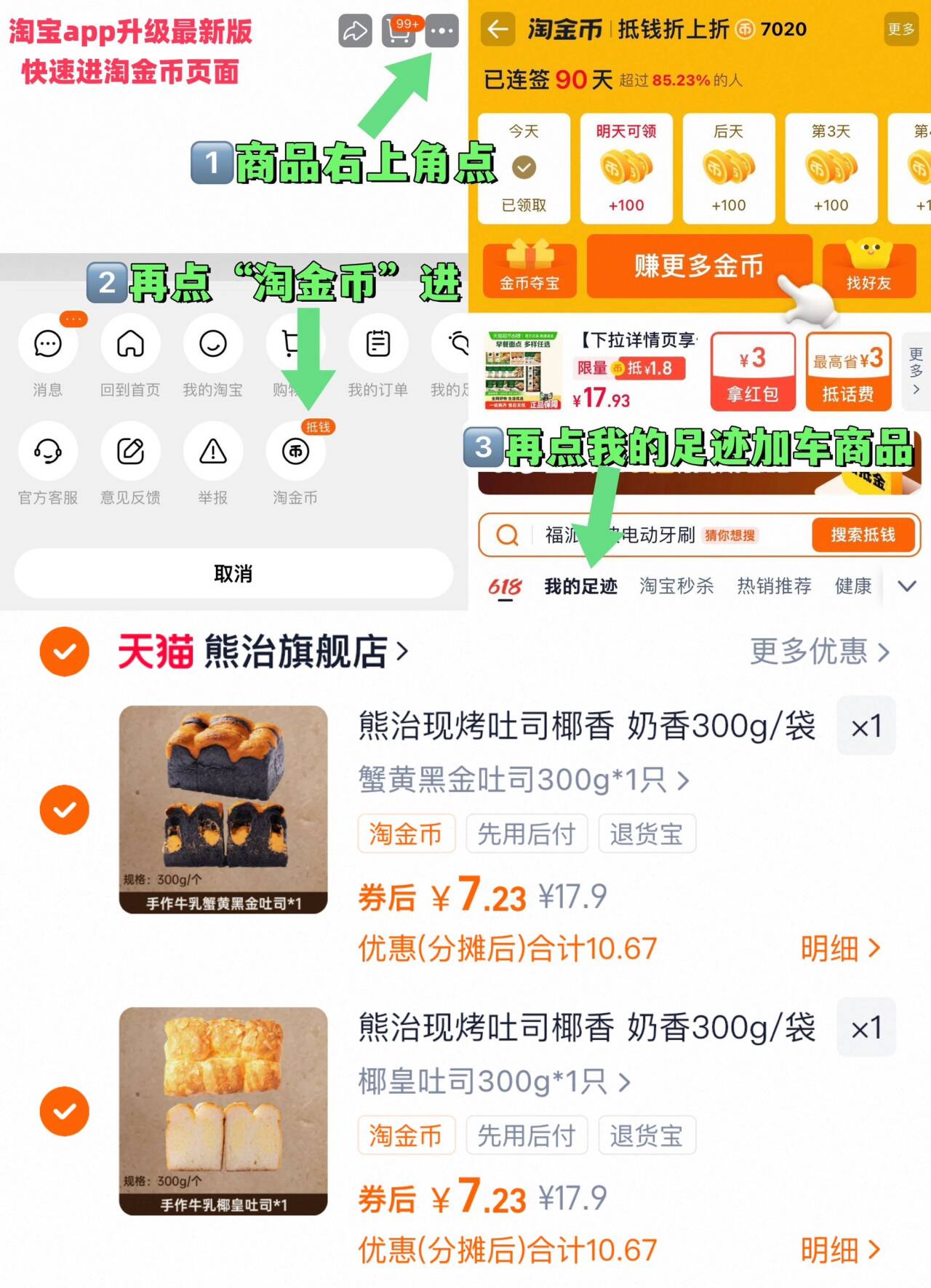The height and width of the screenshot is (1288, 931).
Task: Uncheck the 椰皇吐司 product selection
Action: tap(65, 1111)
